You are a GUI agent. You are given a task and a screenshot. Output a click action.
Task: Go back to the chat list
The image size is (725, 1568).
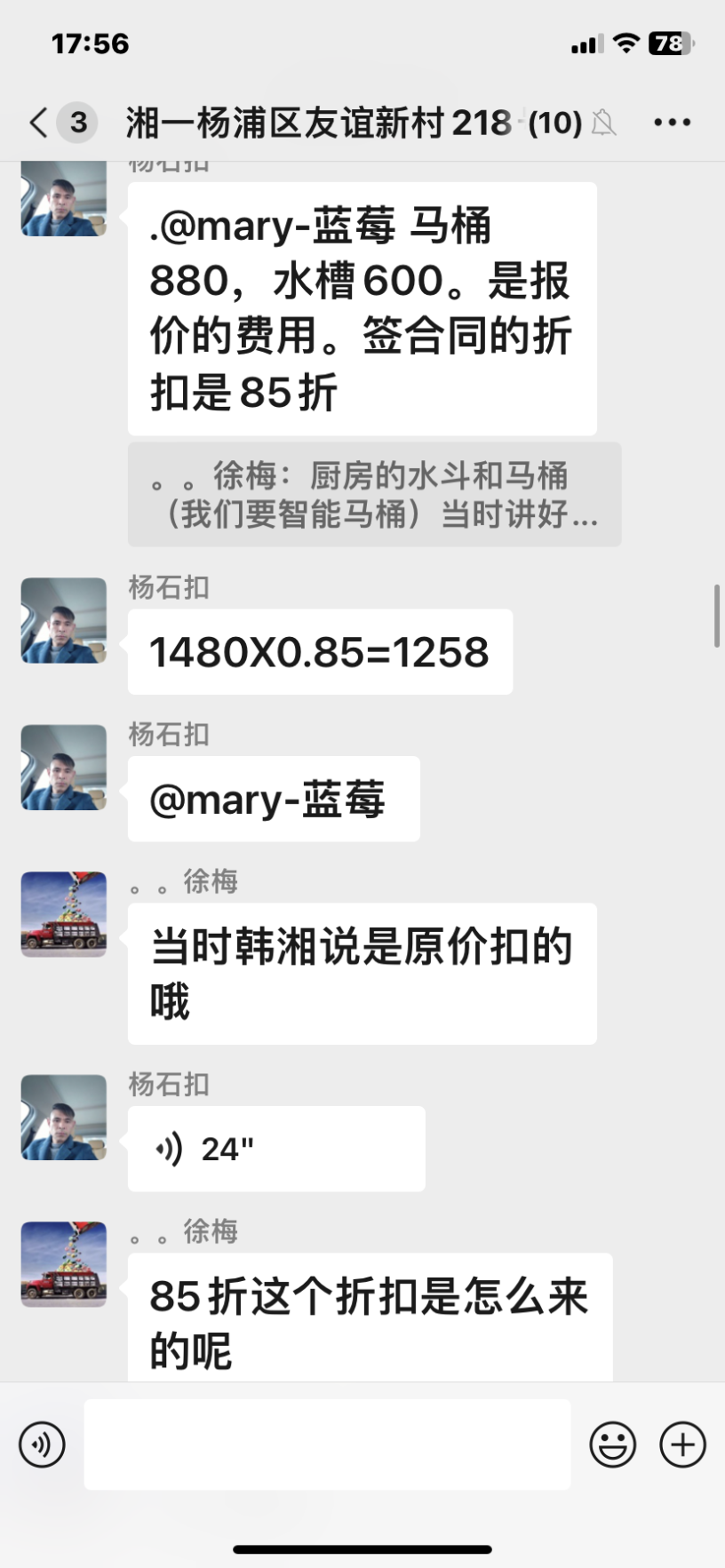tap(39, 123)
